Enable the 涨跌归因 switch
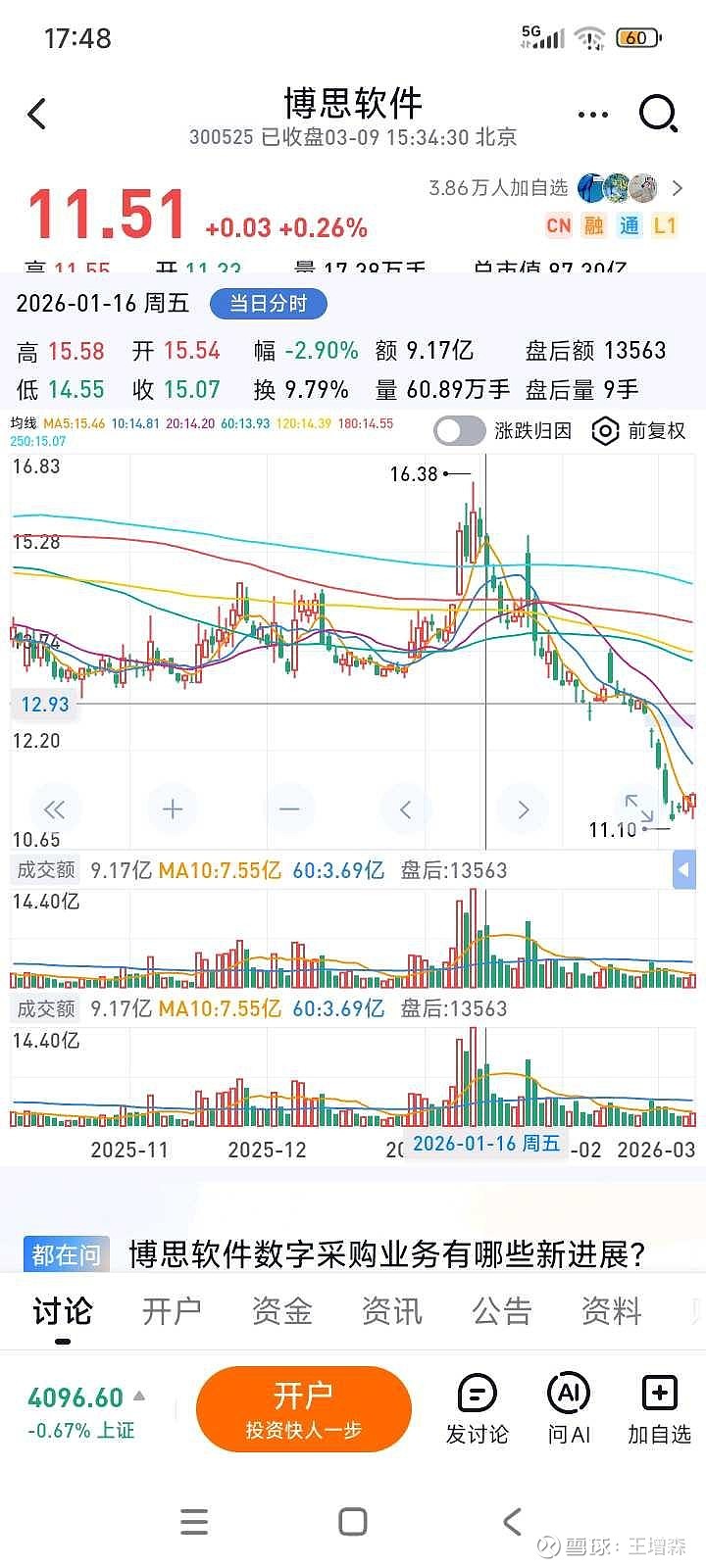Image resolution: width=706 pixels, height=1568 pixels. pos(459,431)
